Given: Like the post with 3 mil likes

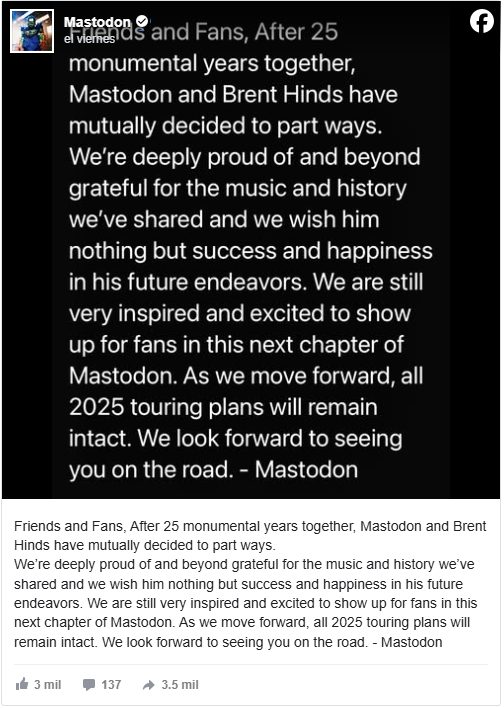Looking at the screenshot, I should (x=38, y=685).
